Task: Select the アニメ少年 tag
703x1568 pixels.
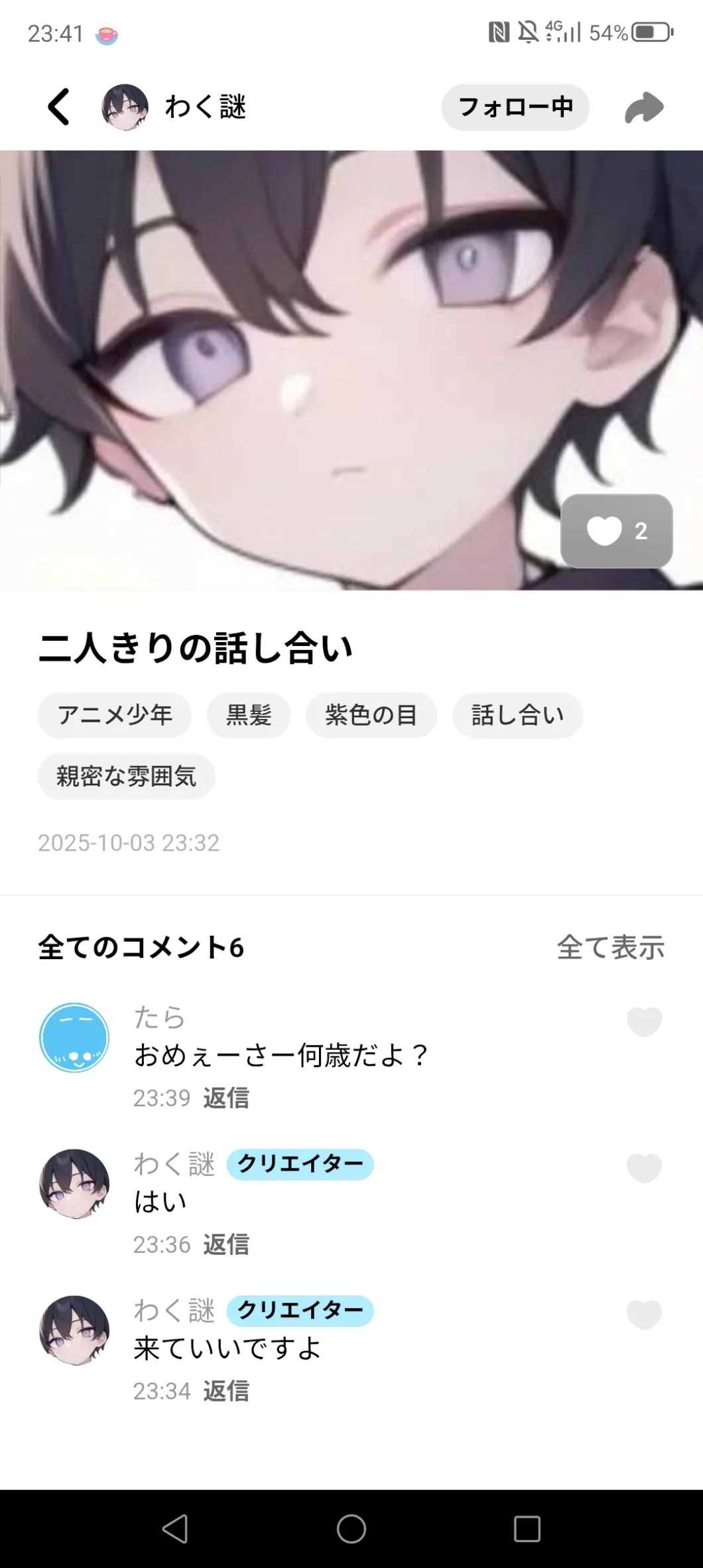Action: (115, 715)
